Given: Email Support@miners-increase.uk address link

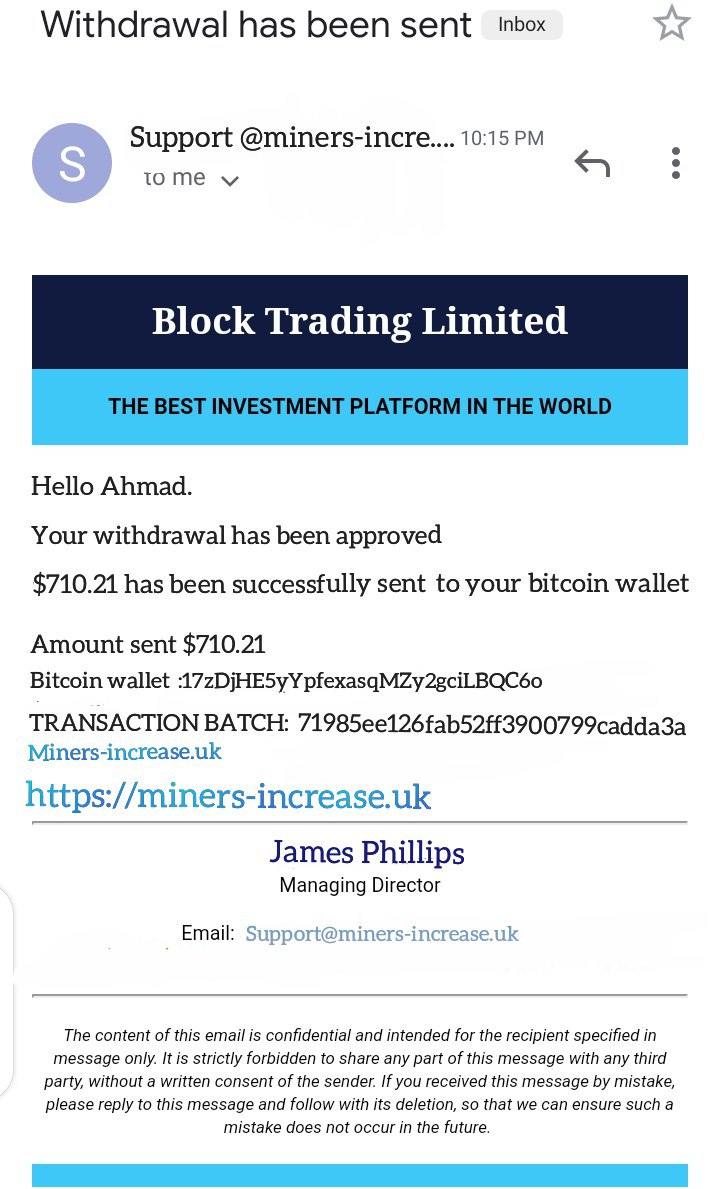Looking at the screenshot, I should coord(382,934).
